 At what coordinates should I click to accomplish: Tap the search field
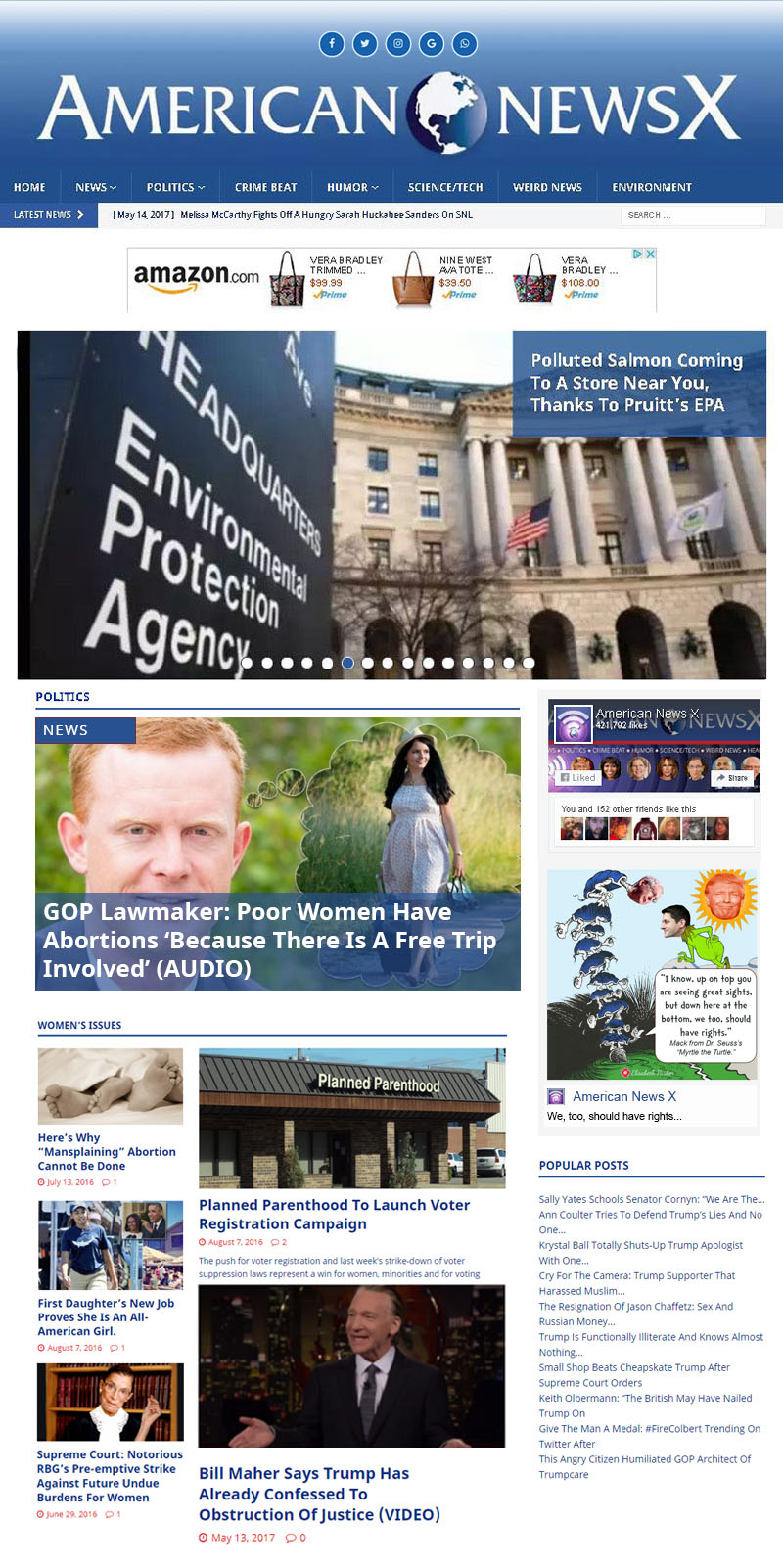tap(691, 215)
